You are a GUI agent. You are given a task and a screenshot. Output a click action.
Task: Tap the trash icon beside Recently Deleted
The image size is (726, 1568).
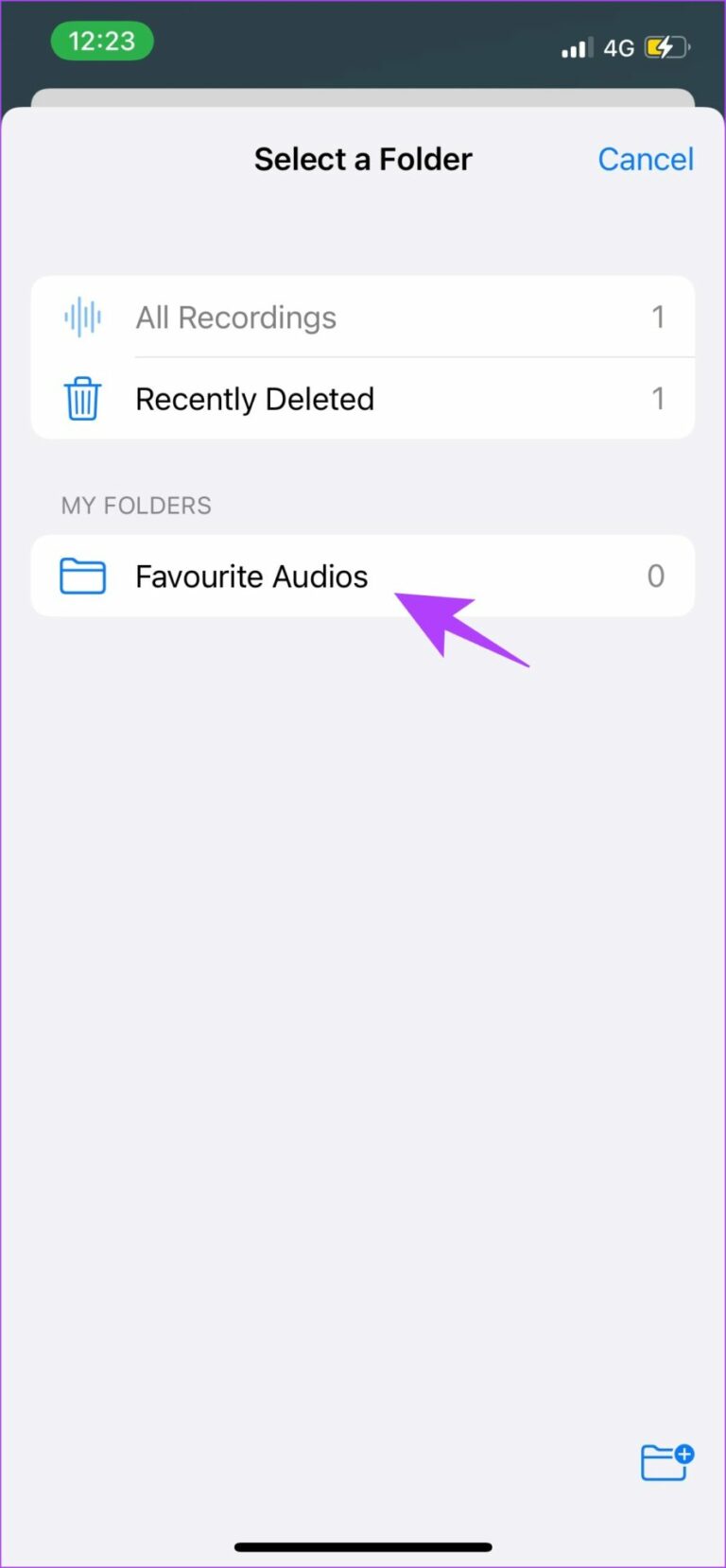(82, 398)
